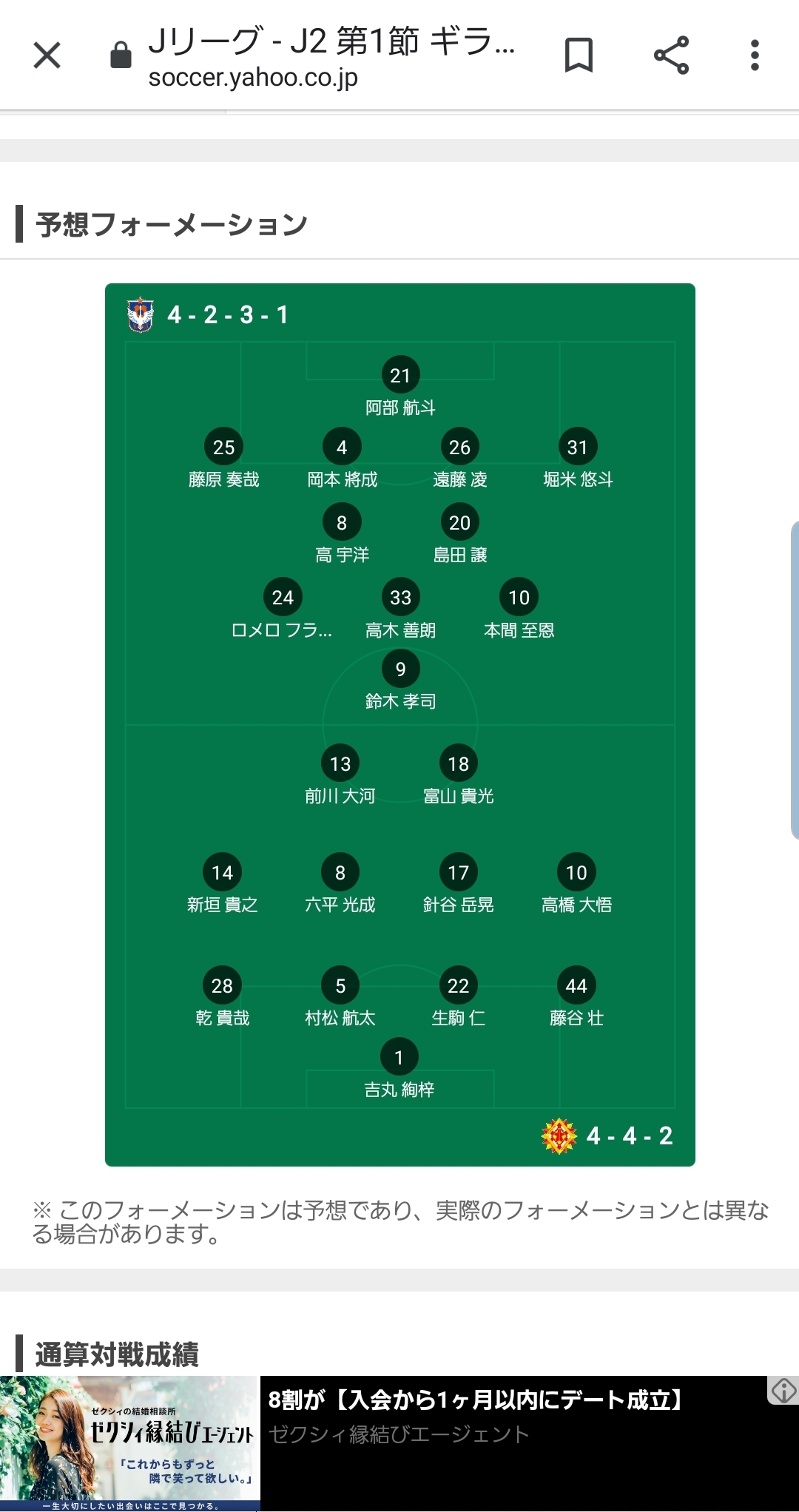Viewport: 799px width, 1512px height.
Task: Select player 本間 至恩 number 10
Action: click(x=519, y=598)
